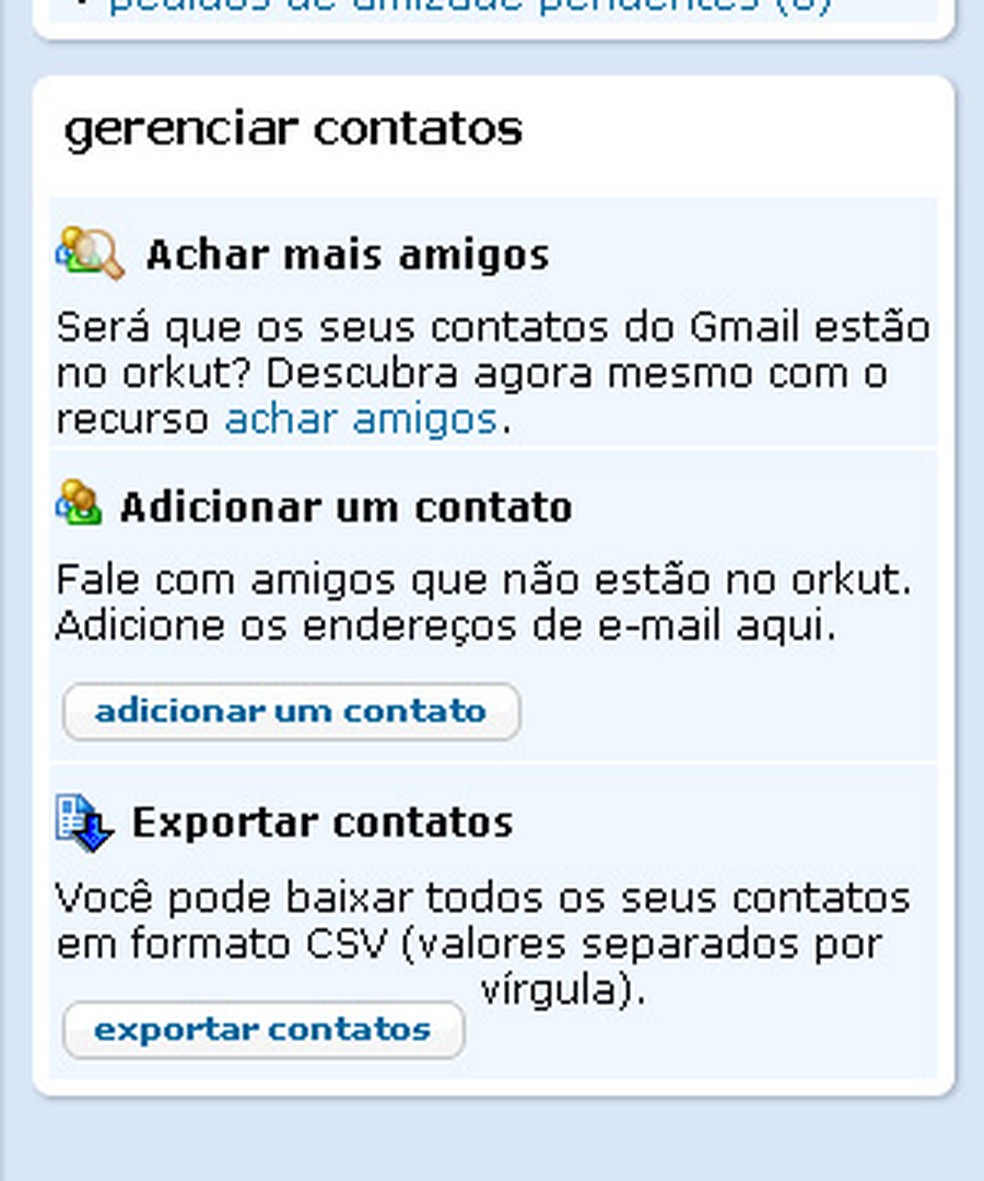Select the Adicionar um contato heading text

(347, 505)
